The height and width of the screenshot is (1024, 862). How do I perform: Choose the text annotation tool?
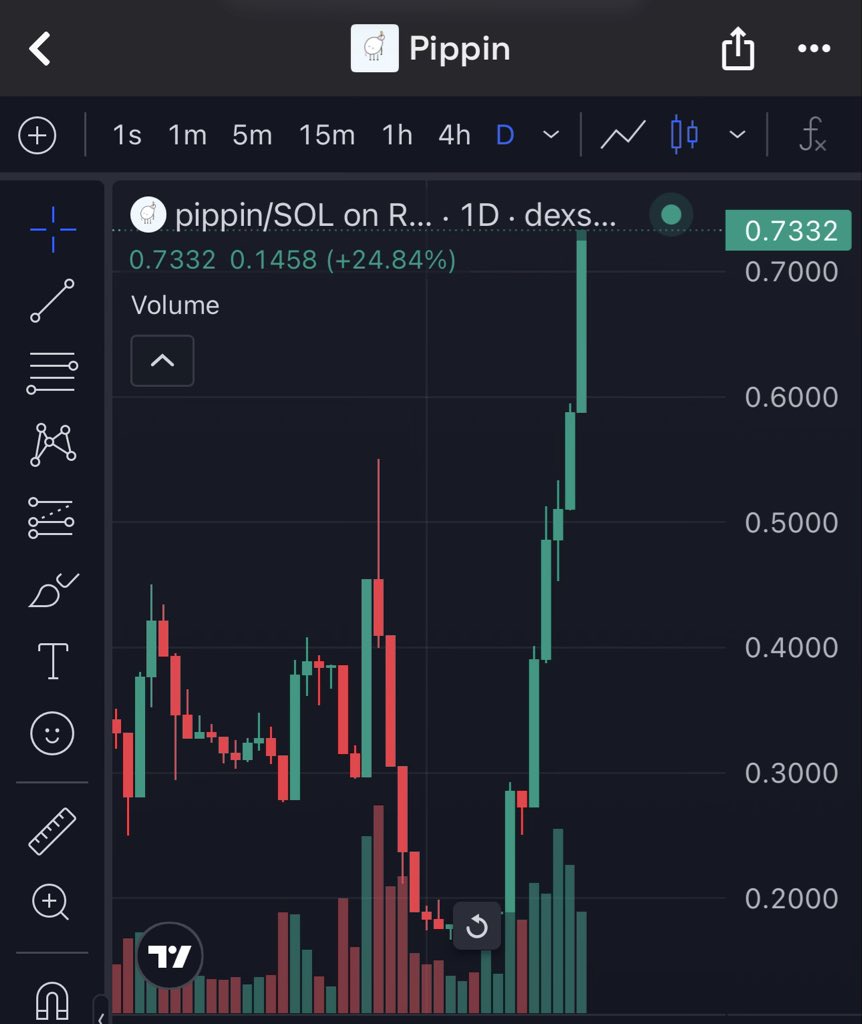(x=52, y=661)
